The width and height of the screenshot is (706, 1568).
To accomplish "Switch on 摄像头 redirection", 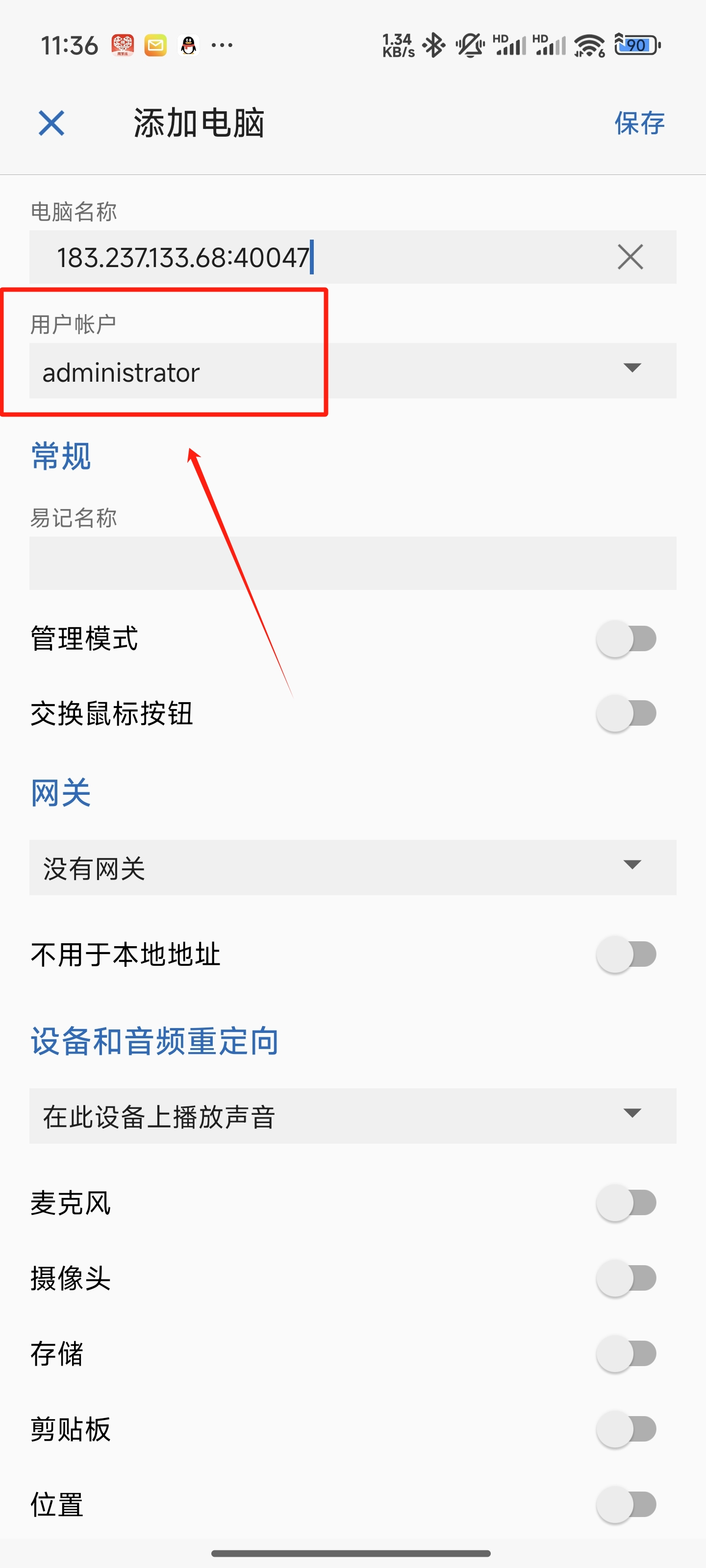I will [626, 1277].
